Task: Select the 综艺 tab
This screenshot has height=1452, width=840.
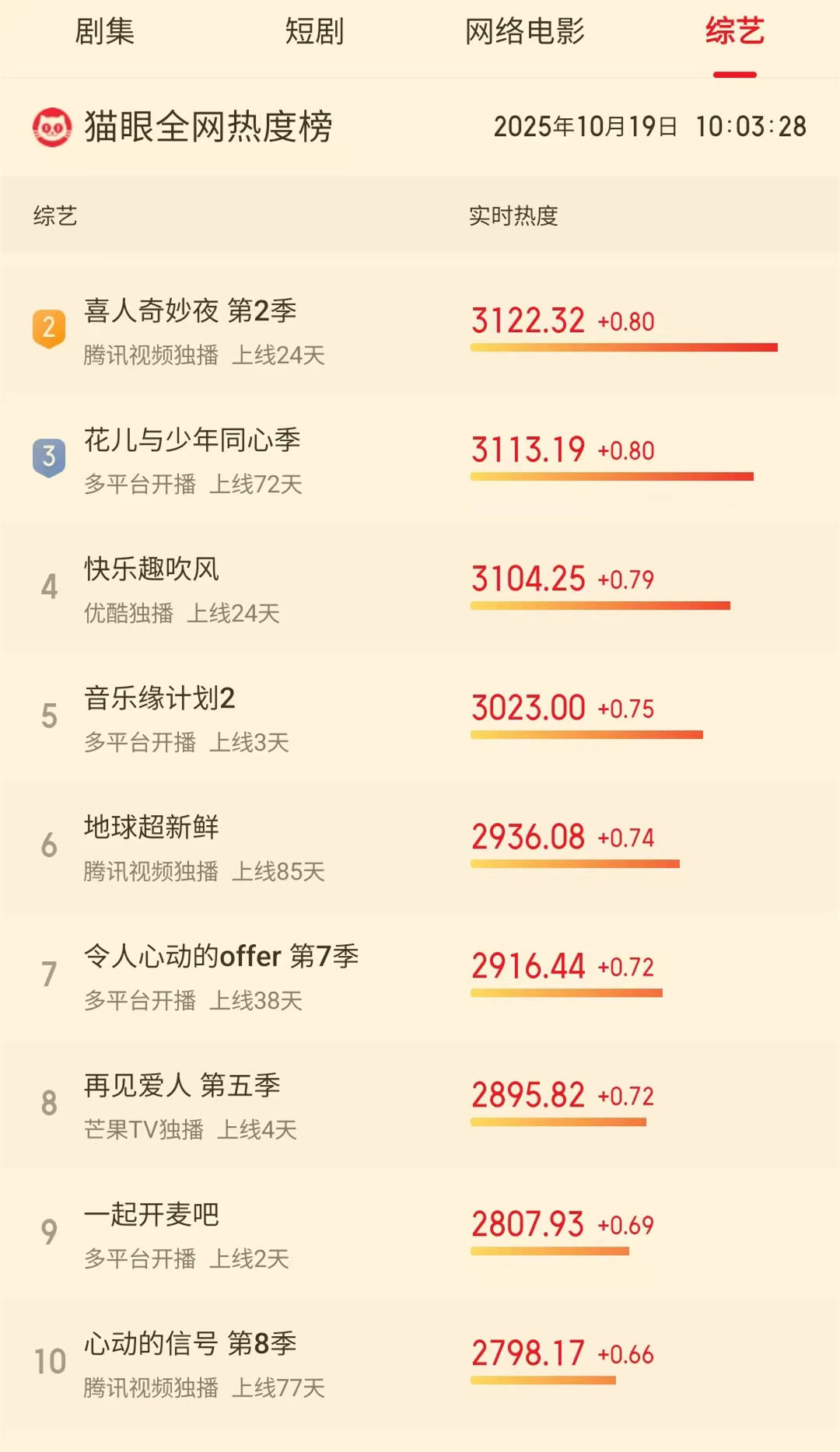Action: click(734, 33)
